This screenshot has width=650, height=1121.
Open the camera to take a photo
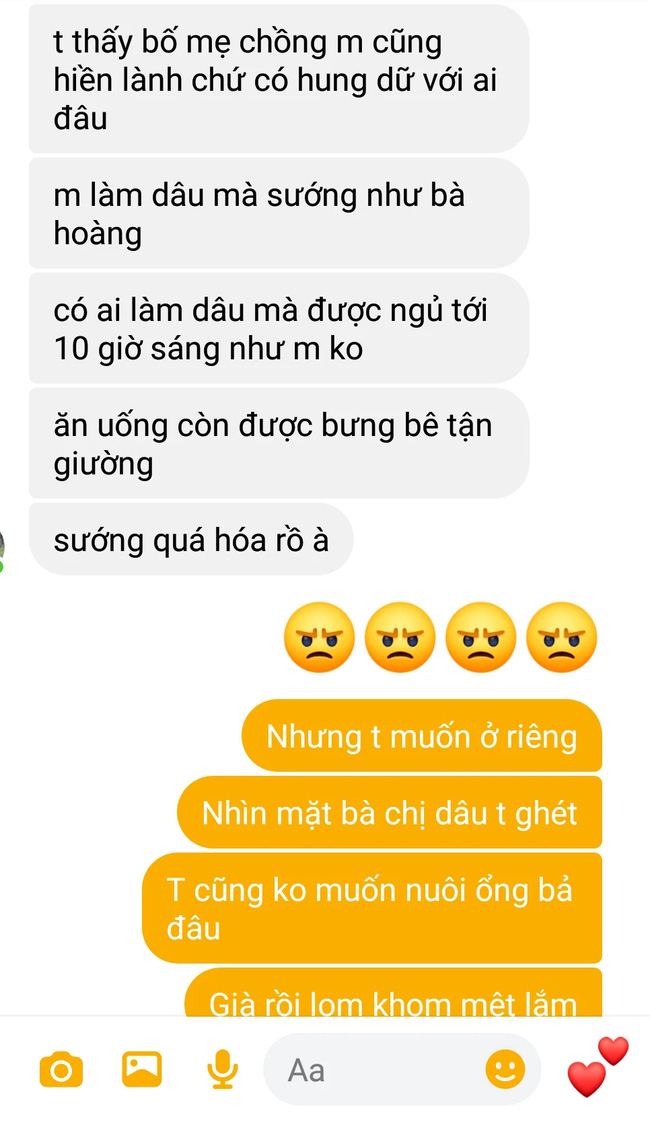pyautogui.click(x=60, y=1070)
